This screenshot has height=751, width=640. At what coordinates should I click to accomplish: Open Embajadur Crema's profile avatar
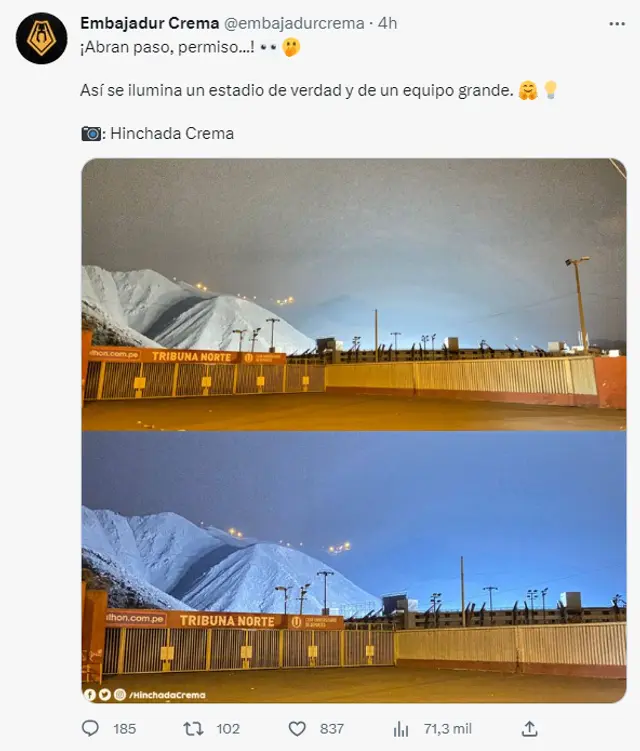click(41, 38)
